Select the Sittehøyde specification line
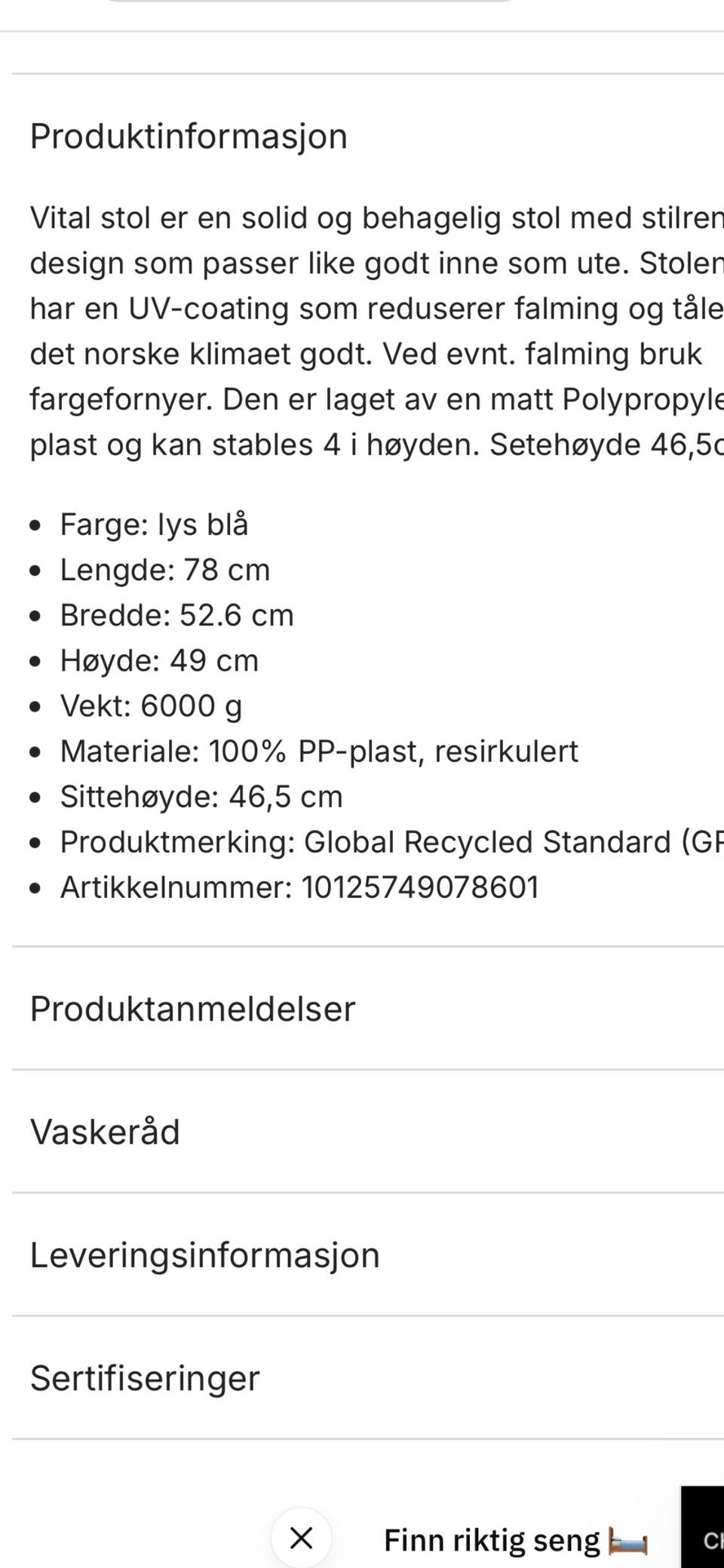 pos(201,796)
